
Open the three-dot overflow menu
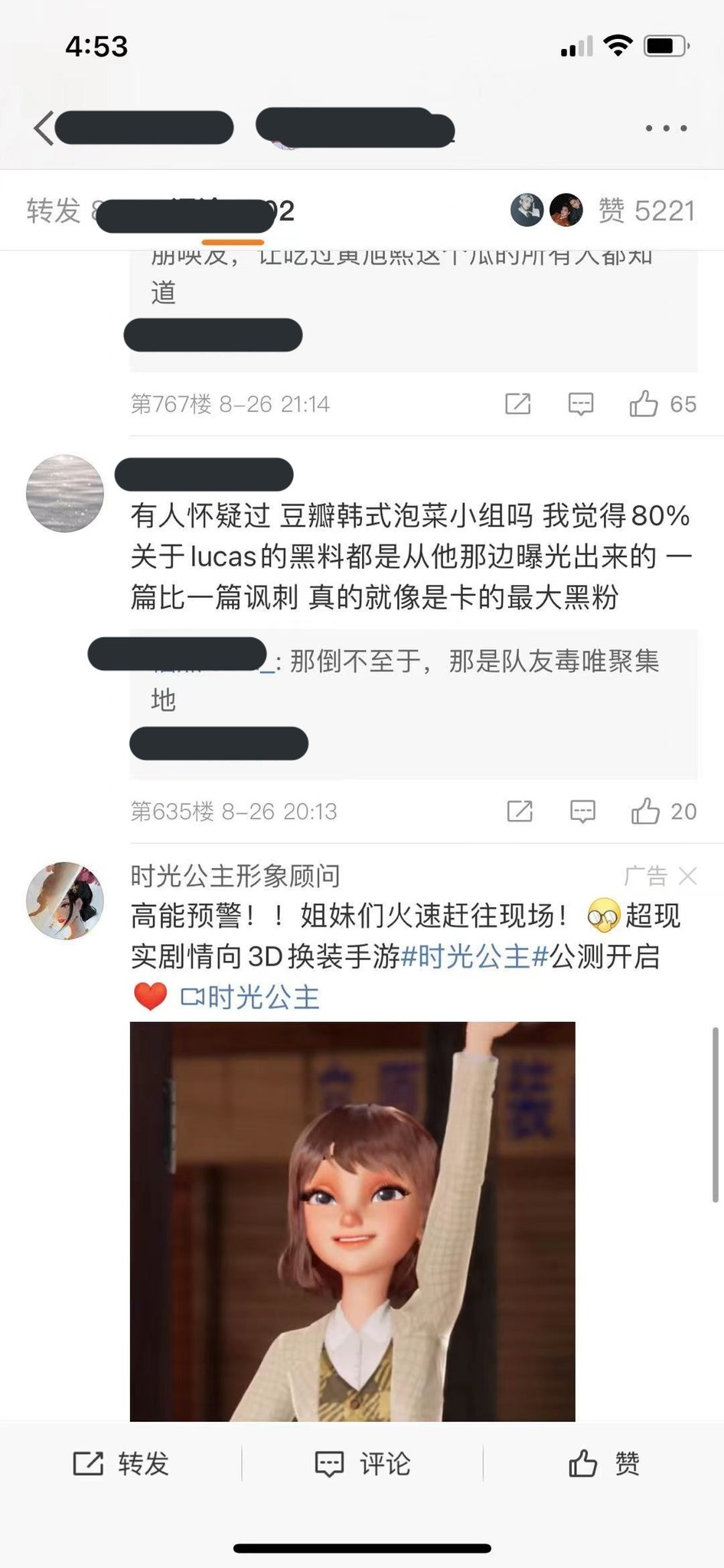666,129
